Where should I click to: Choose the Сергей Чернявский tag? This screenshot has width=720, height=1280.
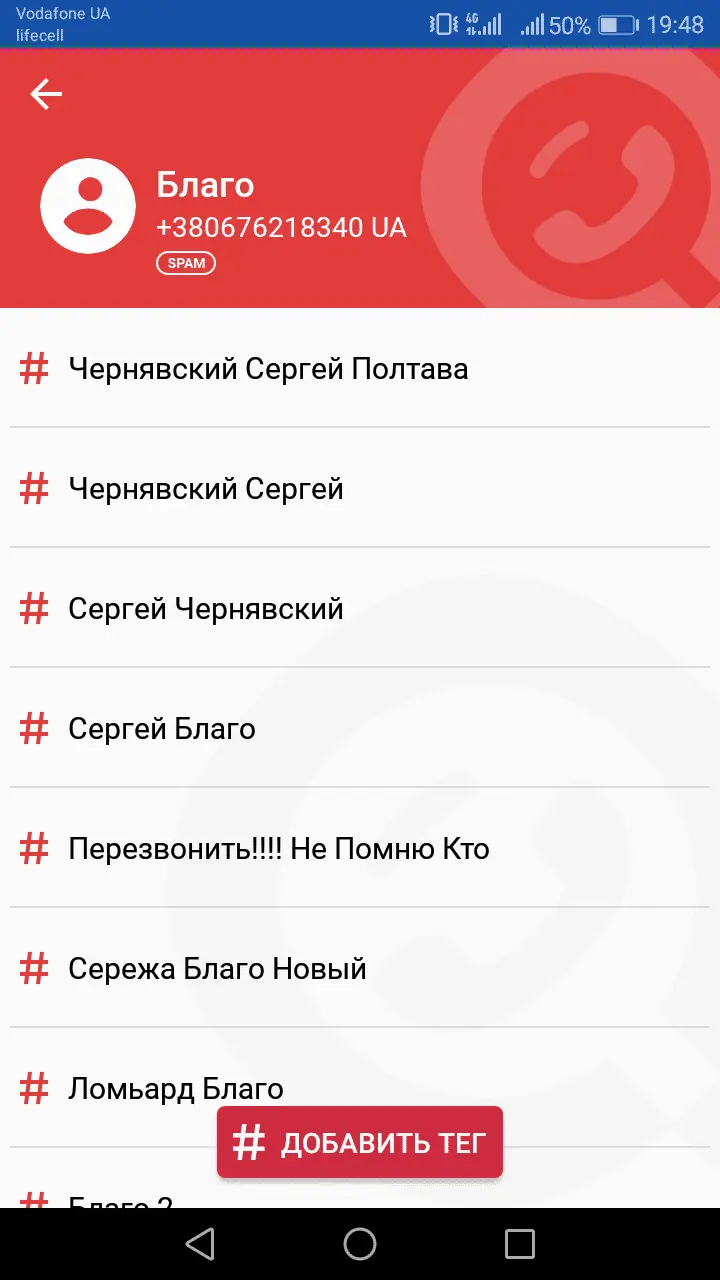(206, 609)
